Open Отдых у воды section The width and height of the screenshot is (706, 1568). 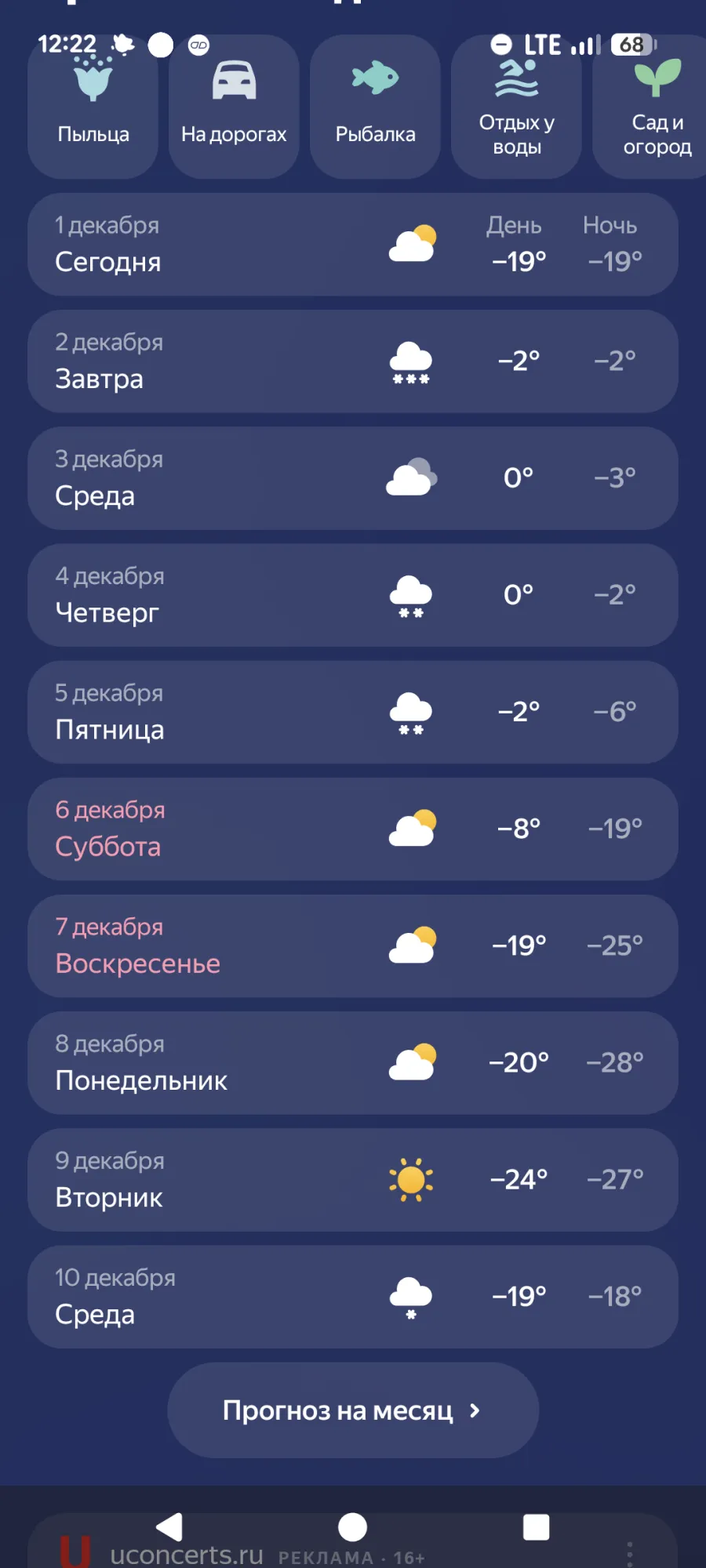click(516, 107)
